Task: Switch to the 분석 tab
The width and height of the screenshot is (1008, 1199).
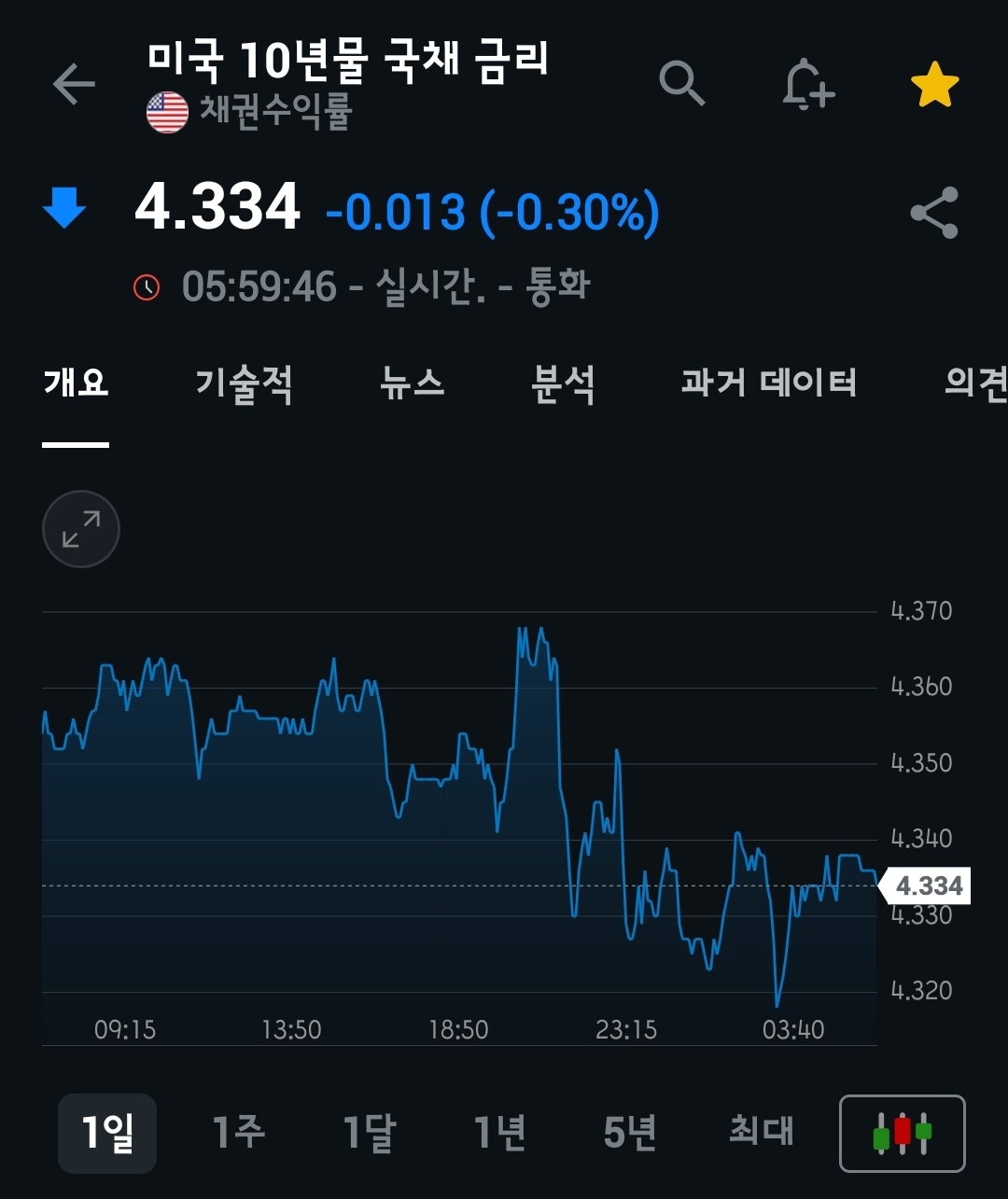Action: (x=563, y=383)
